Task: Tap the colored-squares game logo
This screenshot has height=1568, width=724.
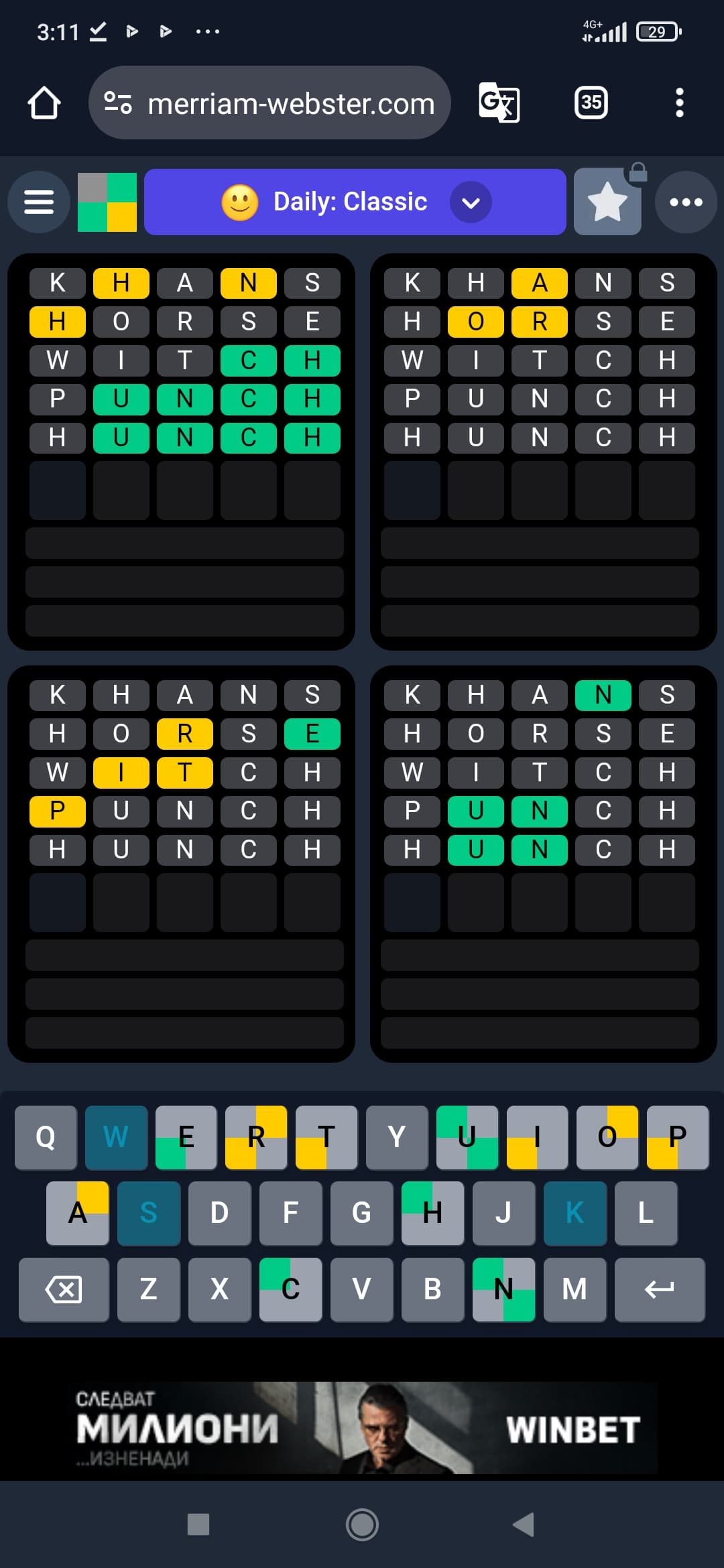Action: (107, 202)
